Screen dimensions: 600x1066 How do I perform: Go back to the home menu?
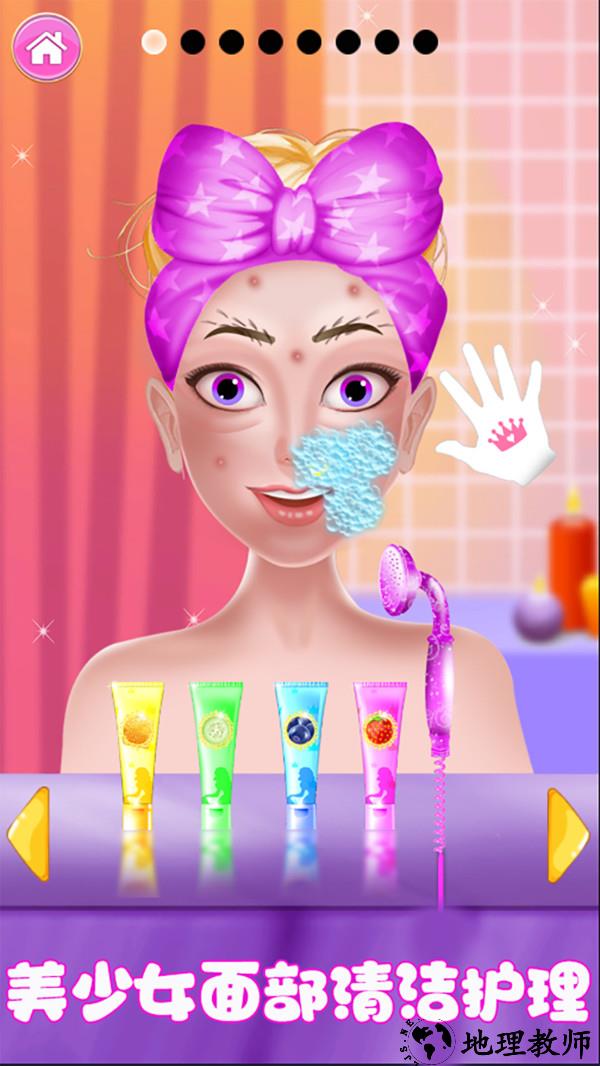(46, 47)
